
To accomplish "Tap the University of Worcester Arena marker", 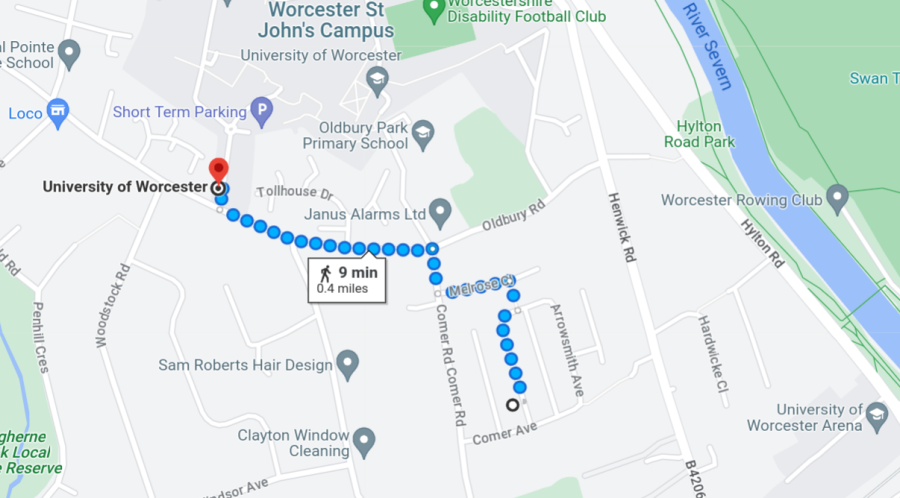I will 876,414.
